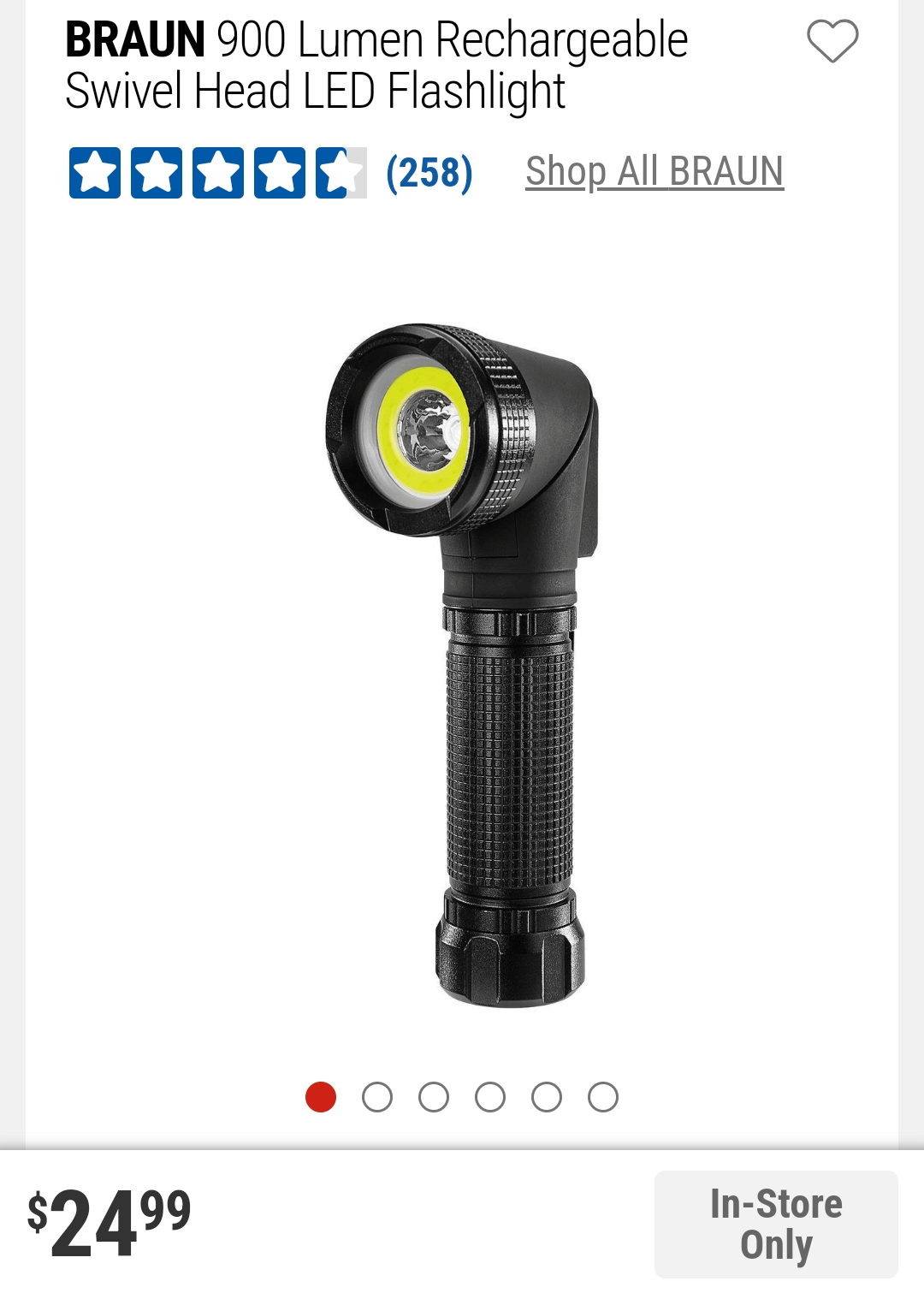Go to the fifth image dot

tap(547, 1097)
